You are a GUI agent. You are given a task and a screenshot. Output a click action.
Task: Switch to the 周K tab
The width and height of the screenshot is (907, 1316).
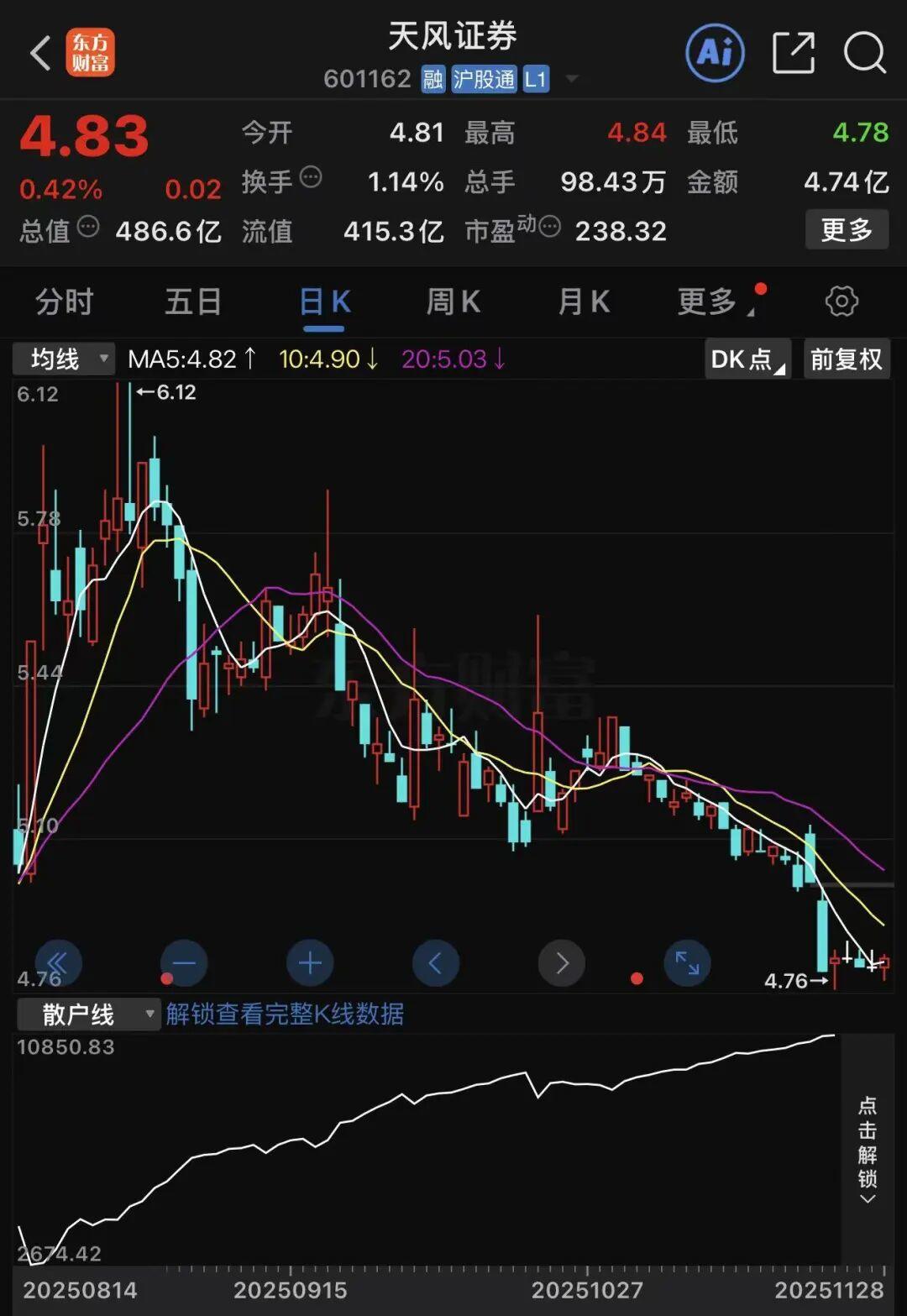point(452,302)
